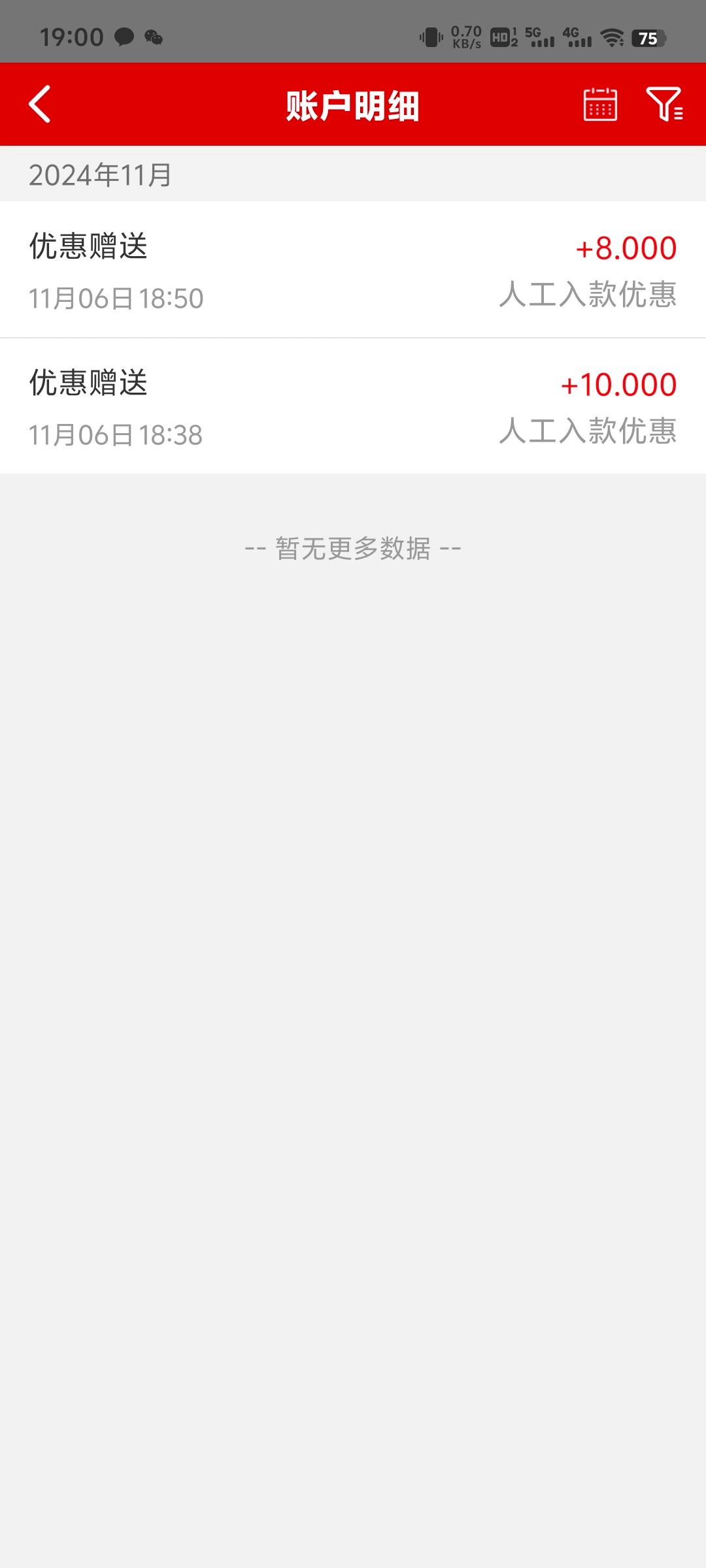Open the +8.000 优惠赠送 transaction

353,270
